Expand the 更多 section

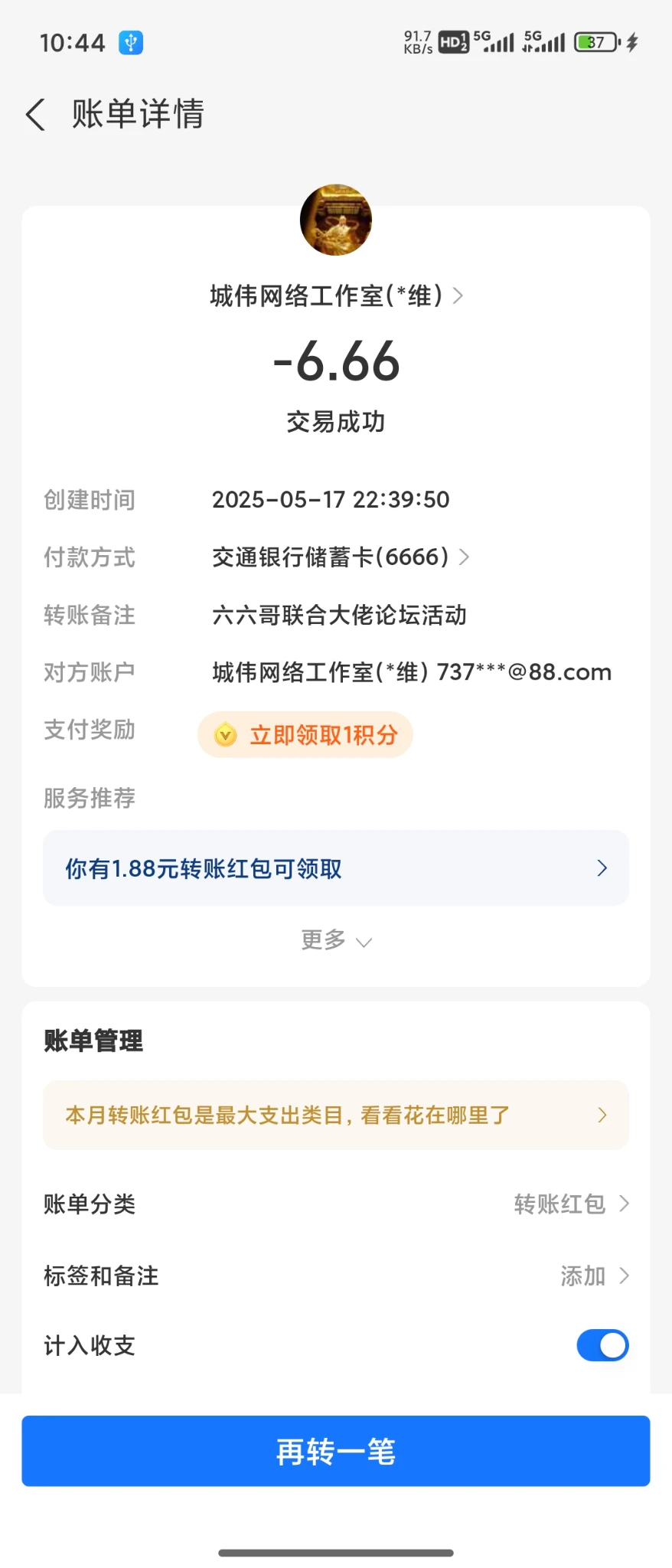click(x=335, y=940)
